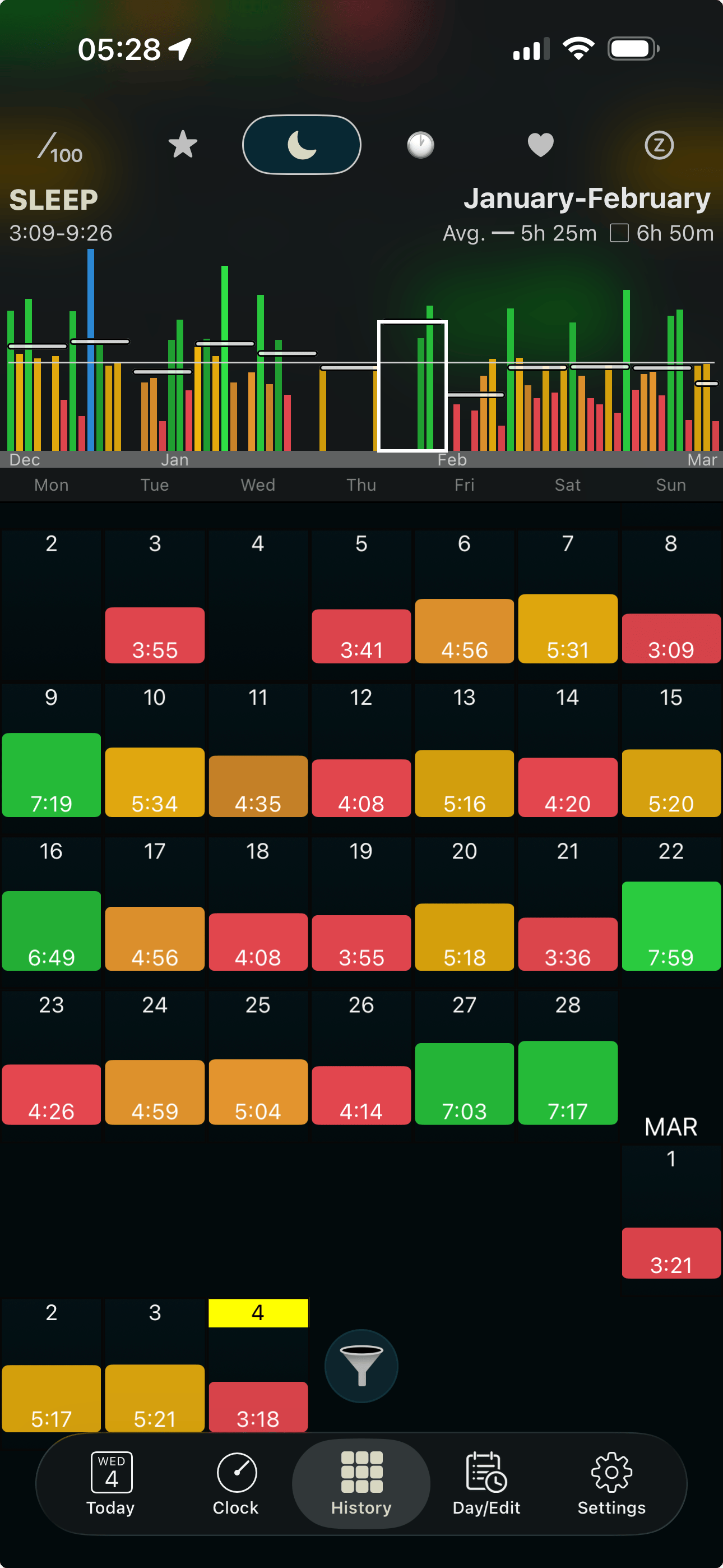Select the star rating metric
The height and width of the screenshot is (1568, 723).
click(x=183, y=145)
